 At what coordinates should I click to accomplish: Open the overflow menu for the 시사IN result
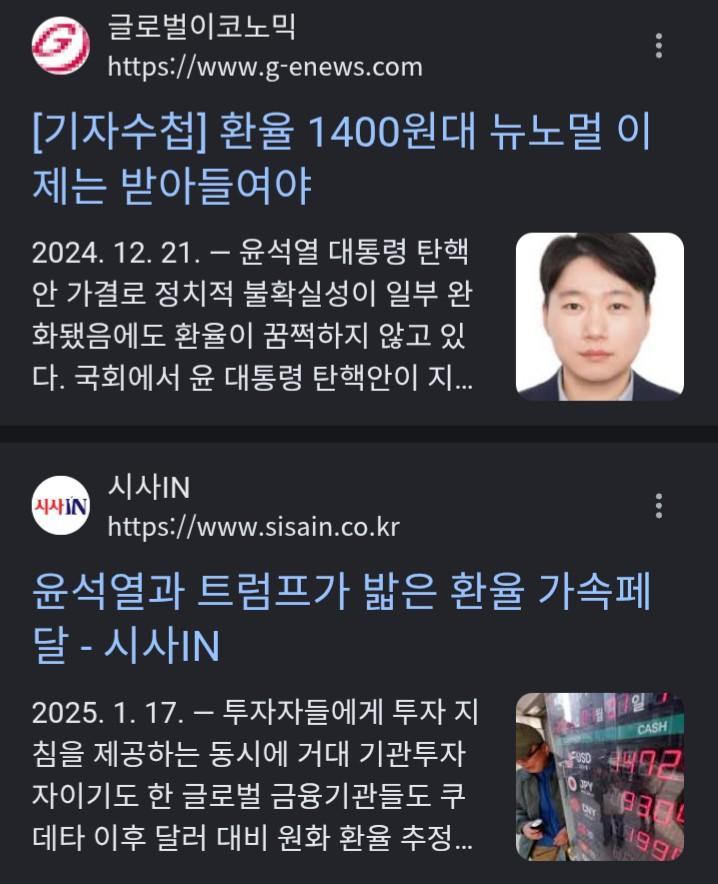click(x=658, y=506)
